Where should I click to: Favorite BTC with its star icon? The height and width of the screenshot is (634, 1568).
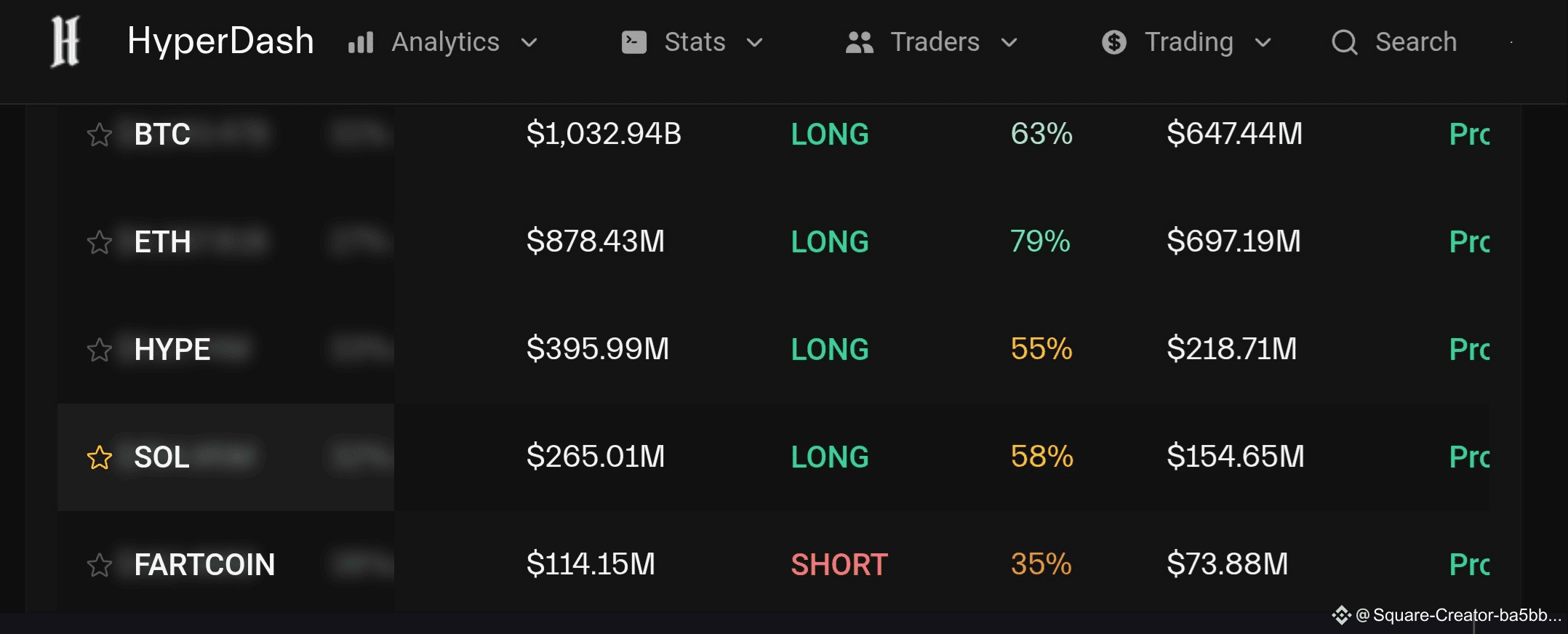pyautogui.click(x=100, y=135)
